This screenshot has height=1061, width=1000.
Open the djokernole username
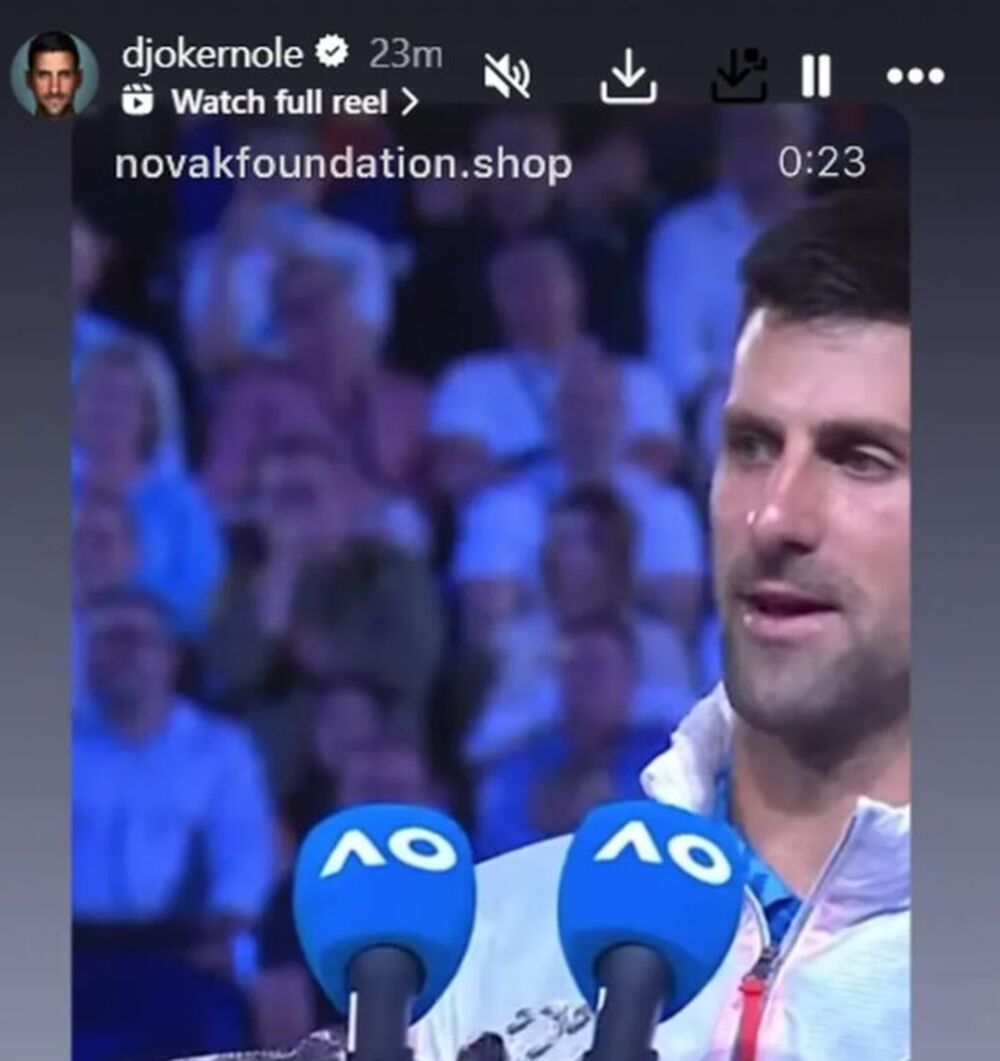(x=212, y=54)
